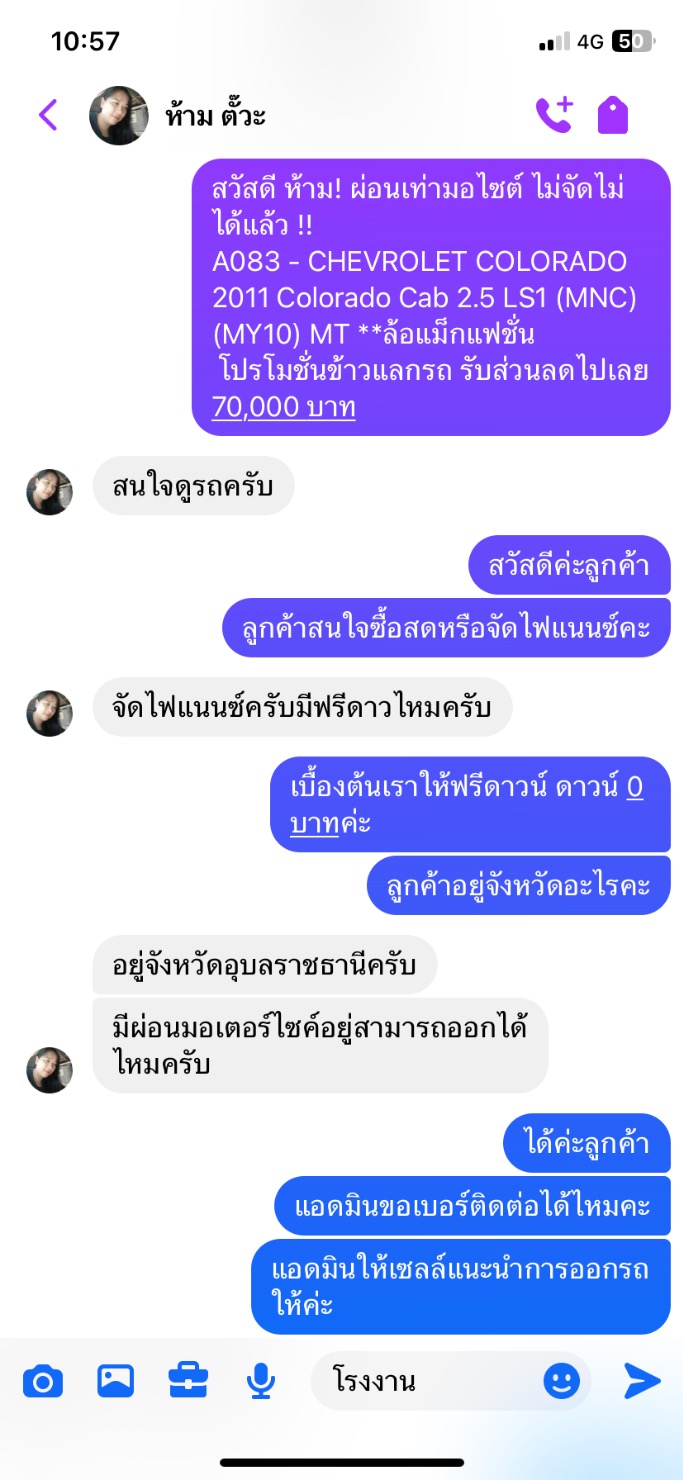The height and width of the screenshot is (1480, 683).
Task: Record a voice message
Action: click(x=261, y=1382)
